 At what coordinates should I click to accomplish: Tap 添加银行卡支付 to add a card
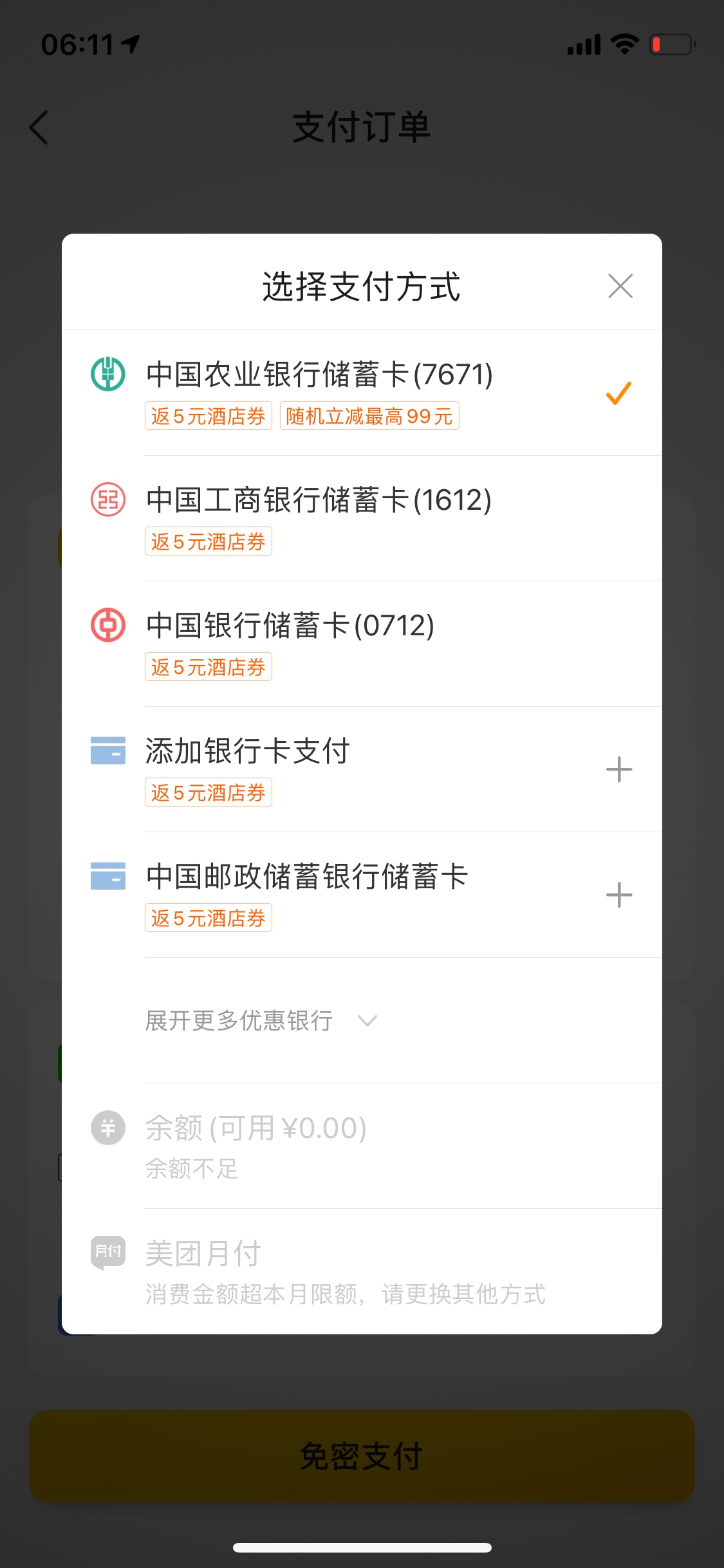[362, 769]
